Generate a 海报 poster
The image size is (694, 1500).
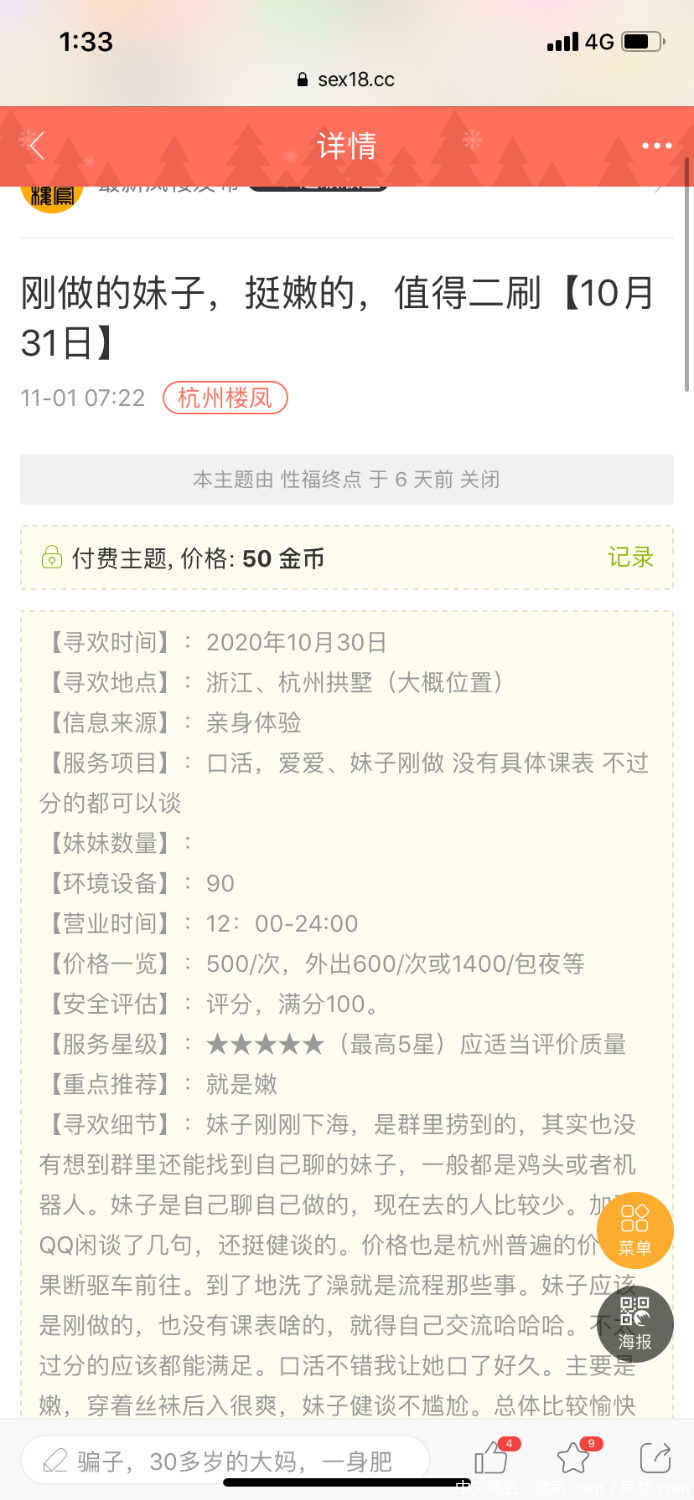[x=635, y=1323]
